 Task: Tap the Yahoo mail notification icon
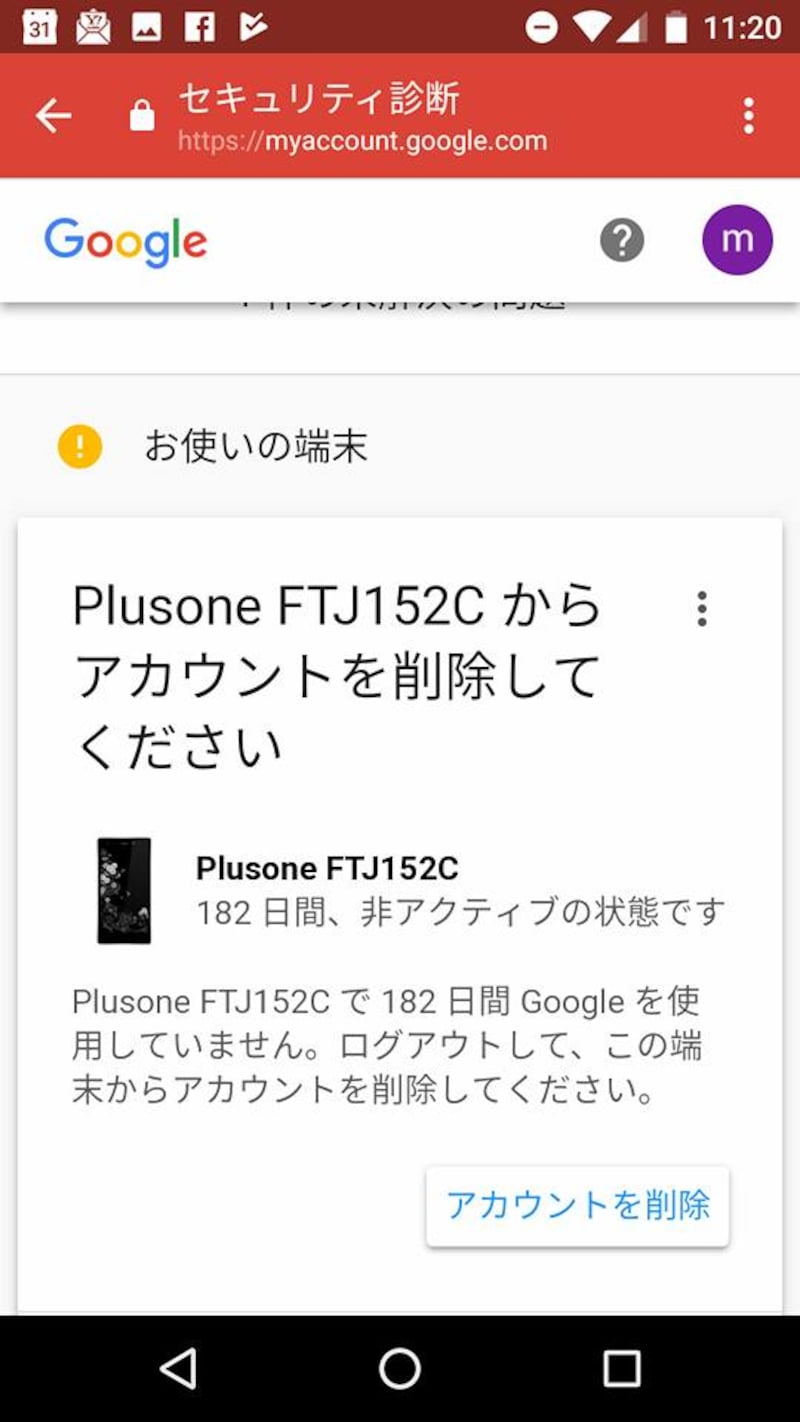(91, 26)
